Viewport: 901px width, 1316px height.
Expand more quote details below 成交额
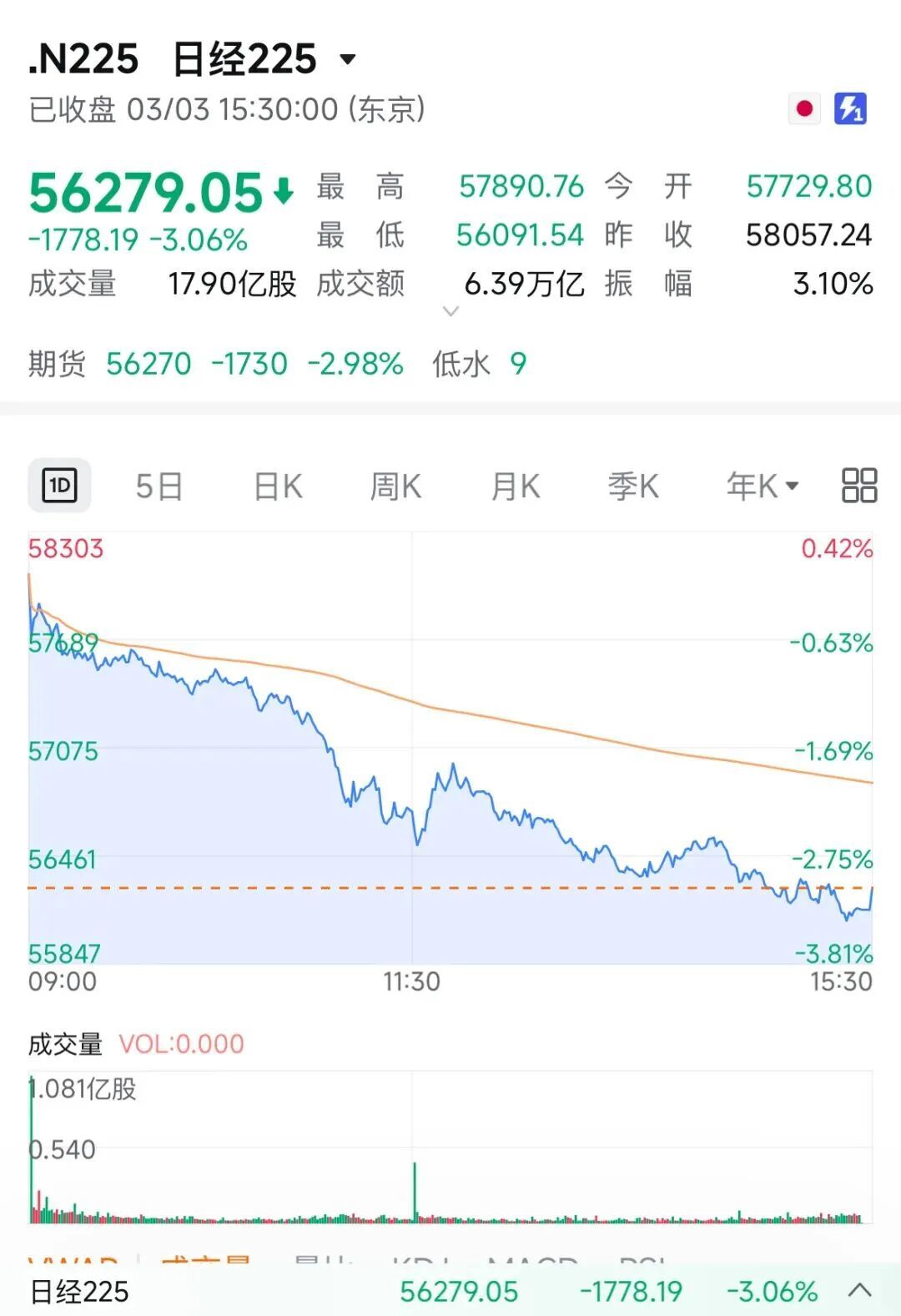[x=450, y=311]
